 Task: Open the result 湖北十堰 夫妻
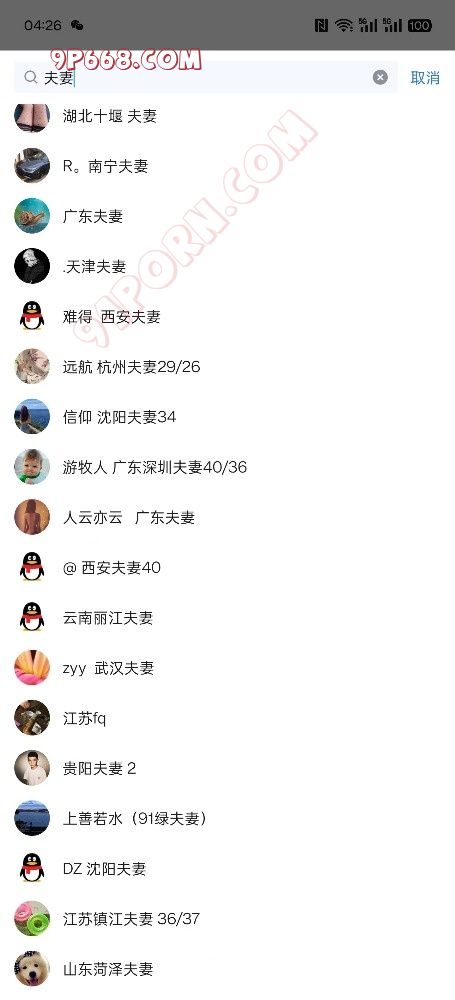click(227, 116)
